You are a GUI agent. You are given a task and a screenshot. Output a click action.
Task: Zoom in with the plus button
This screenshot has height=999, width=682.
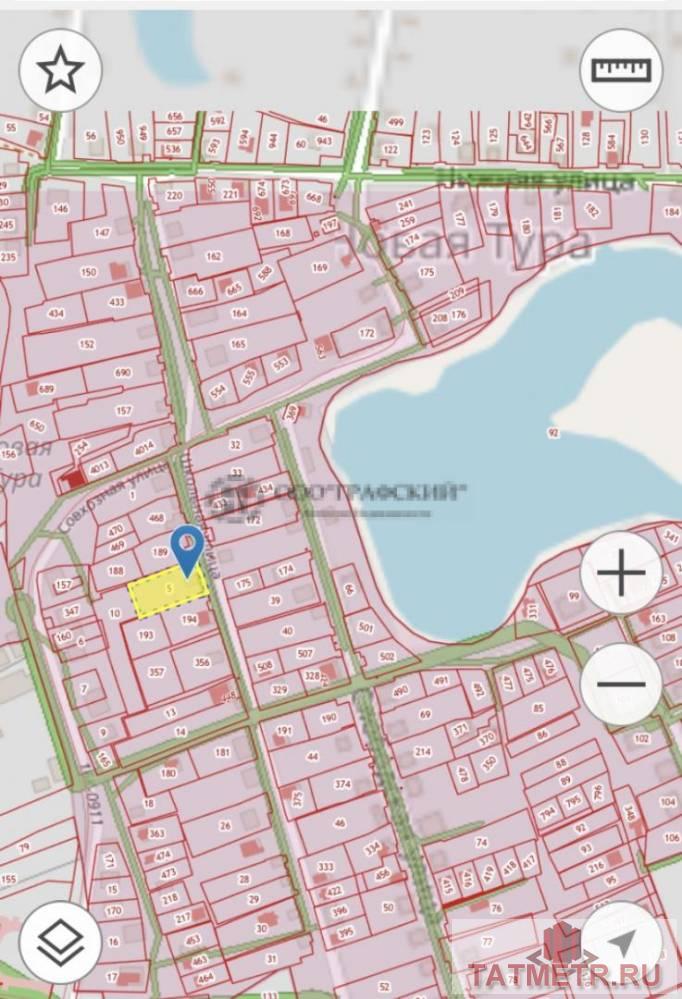tap(621, 574)
